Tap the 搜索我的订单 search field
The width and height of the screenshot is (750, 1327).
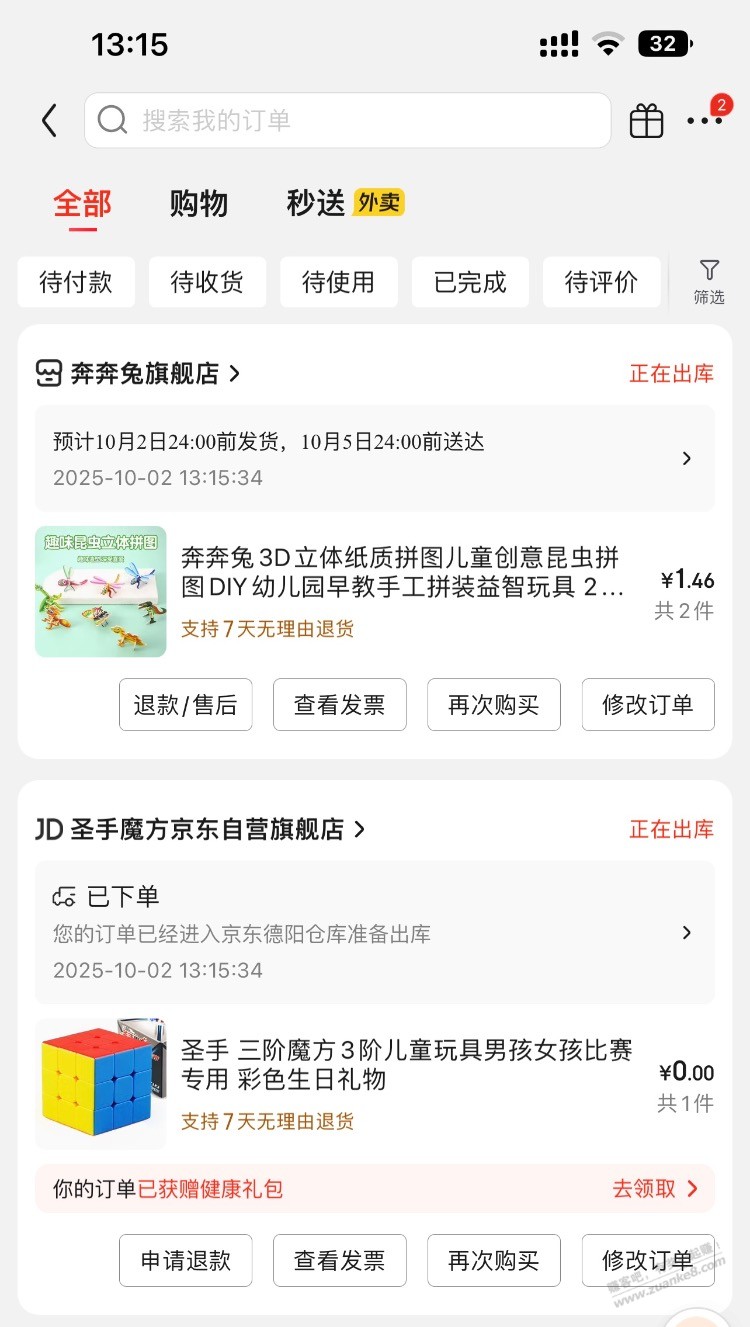[347, 121]
